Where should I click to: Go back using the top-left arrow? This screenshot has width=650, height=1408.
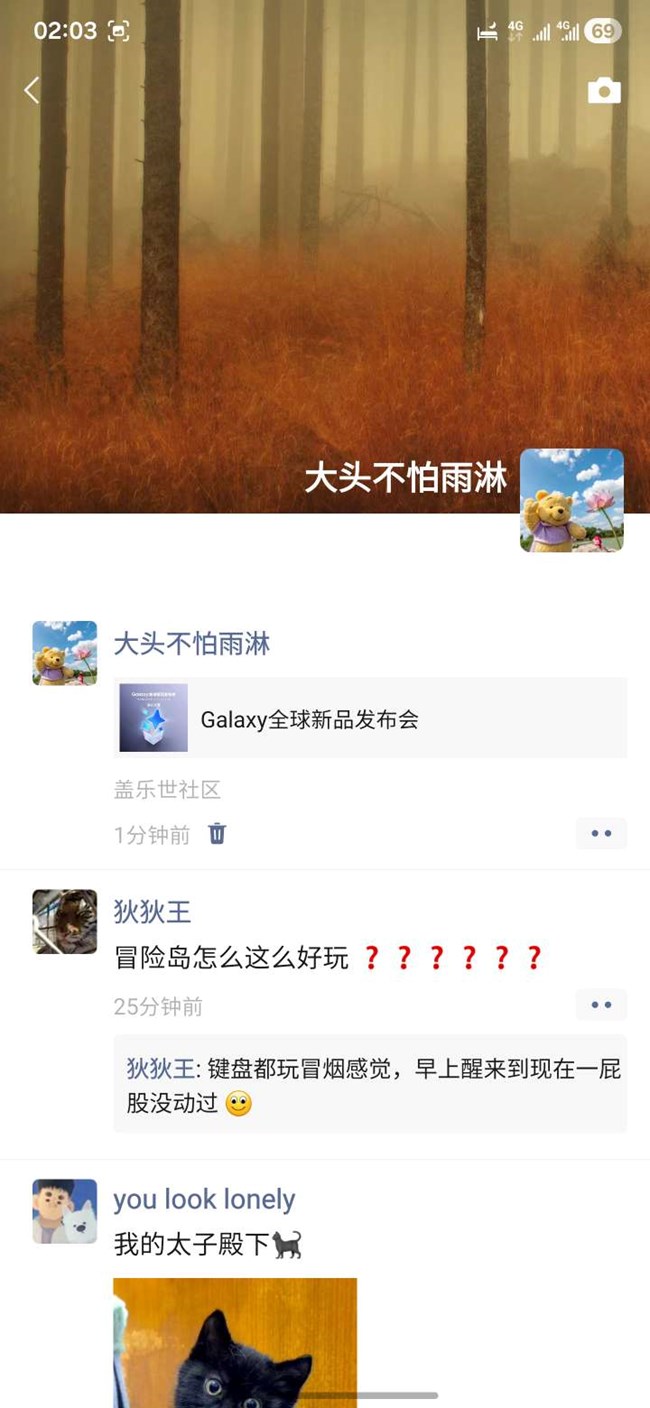coord(32,91)
